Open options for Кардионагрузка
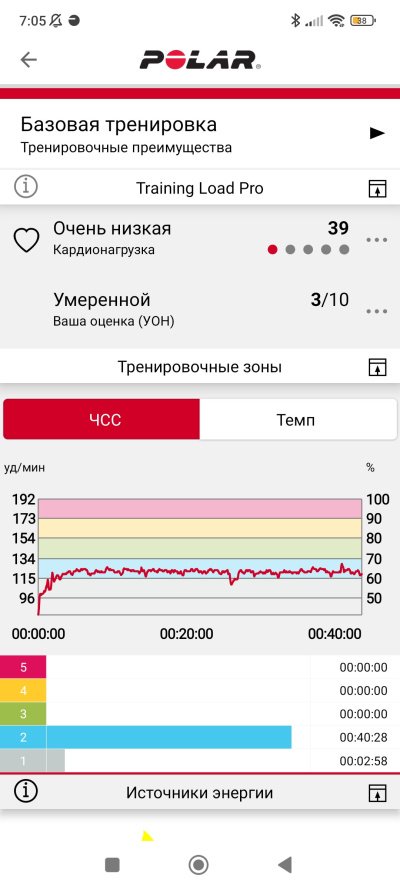The image size is (400, 889). pyautogui.click(x=376, y=240)
